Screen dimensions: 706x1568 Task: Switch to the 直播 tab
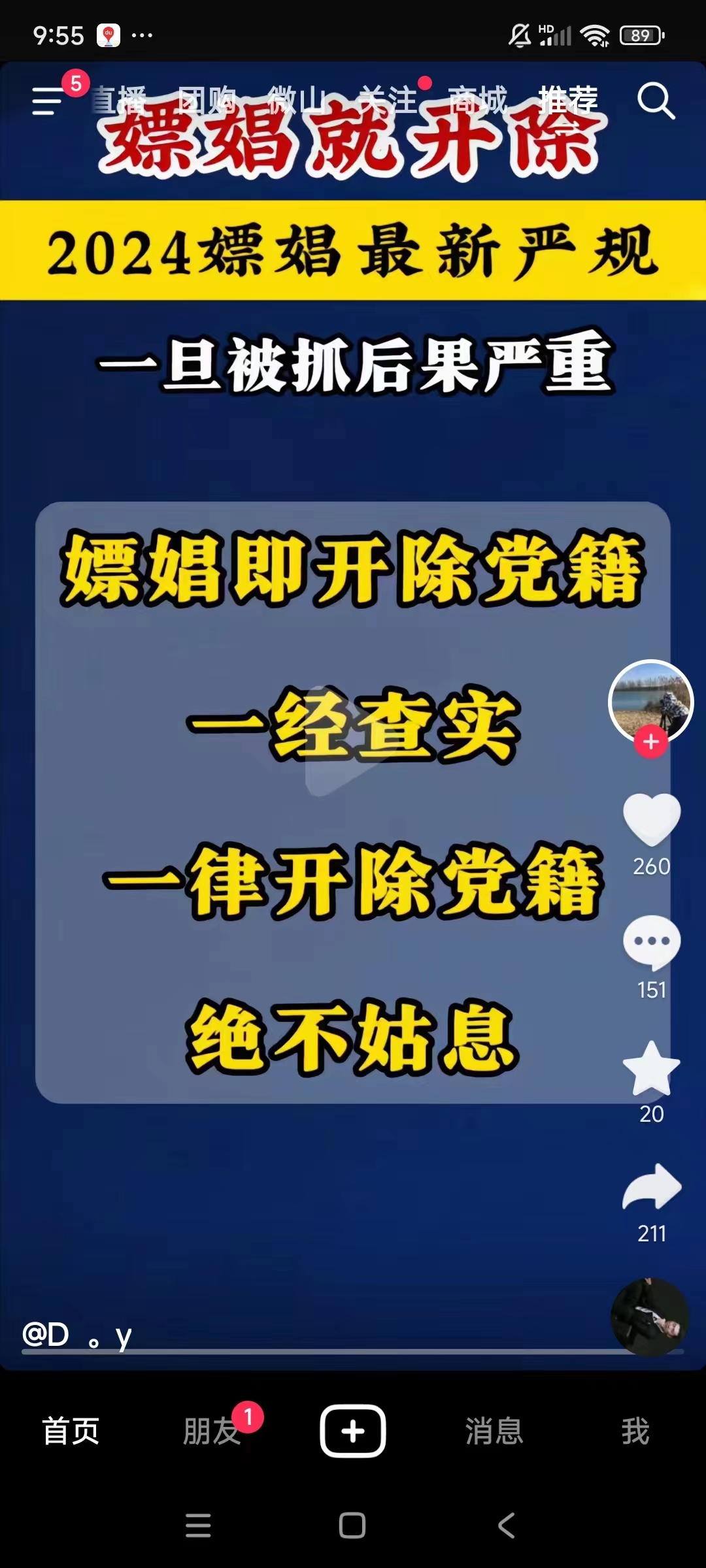(x=118, y=101)
